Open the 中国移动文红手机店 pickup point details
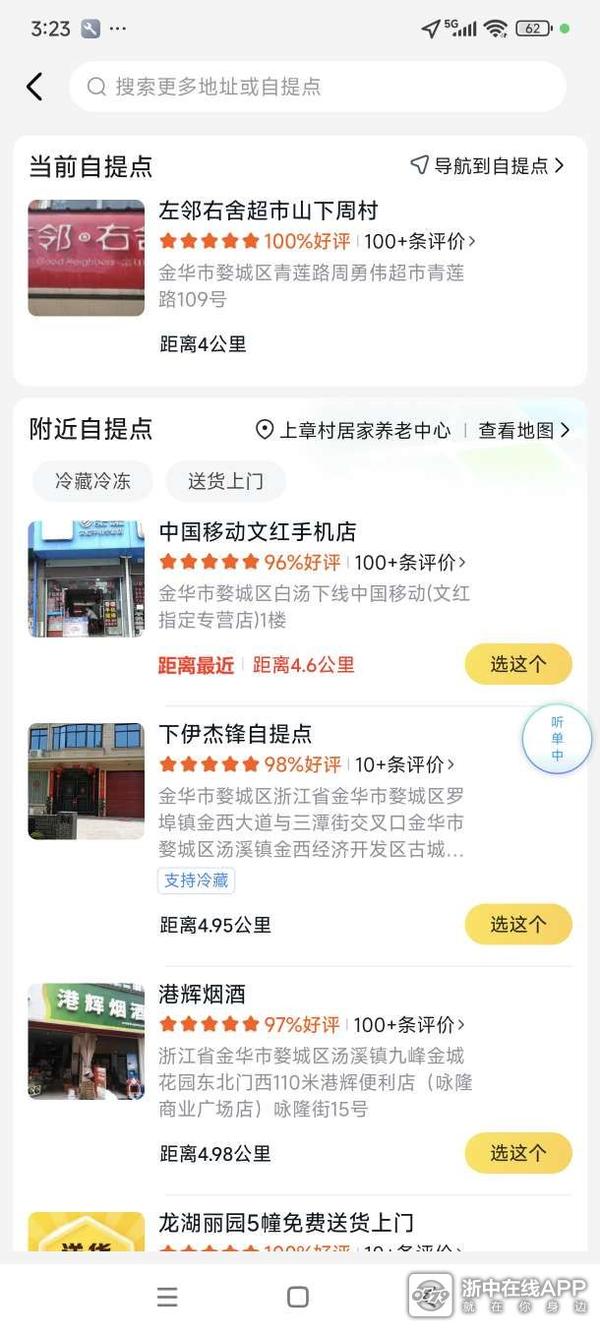The image size is (600, 1334). click(257, 532)
